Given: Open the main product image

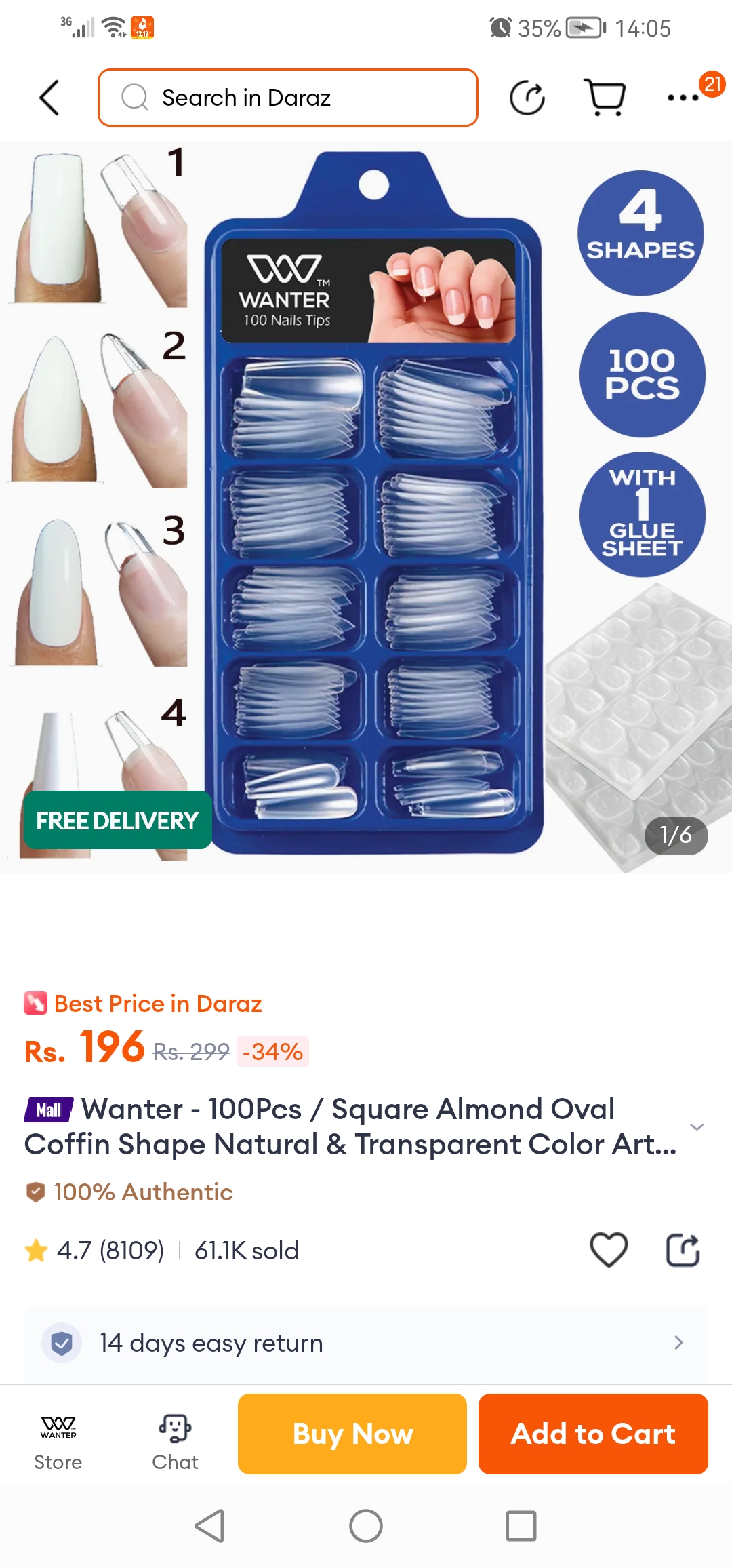Looking at the screenshot, I should point(366,506).
